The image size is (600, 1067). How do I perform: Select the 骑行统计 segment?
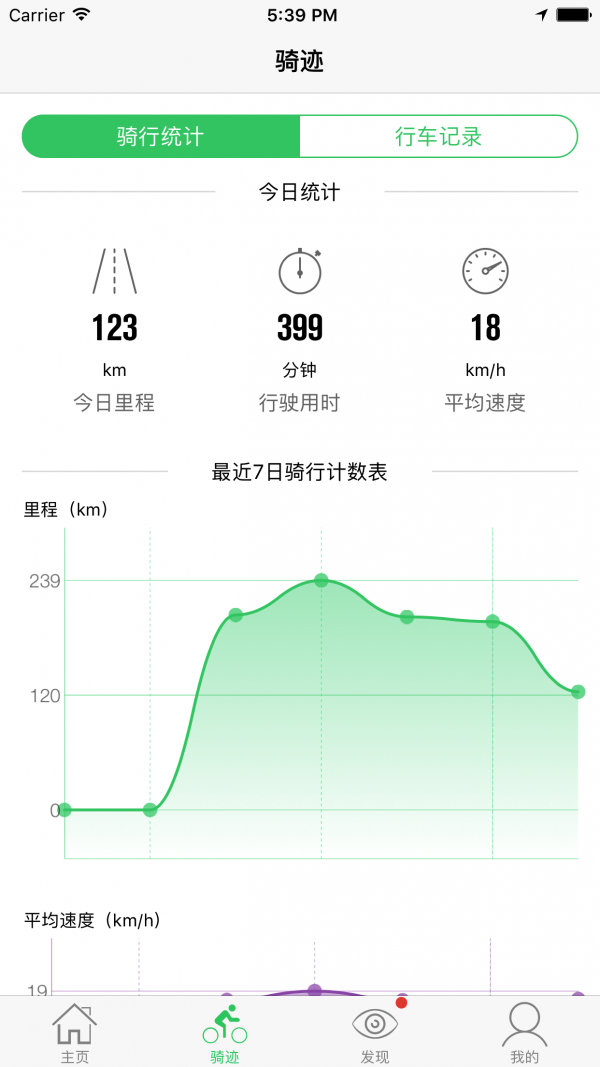(161, 136)
